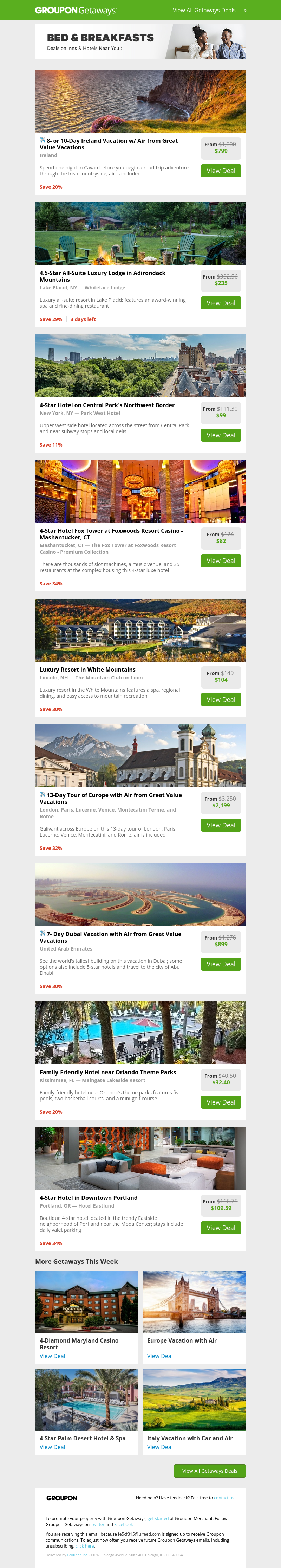Open the 4-Diamond Maryland Casino Resort deal link

tap(52, 1356)
